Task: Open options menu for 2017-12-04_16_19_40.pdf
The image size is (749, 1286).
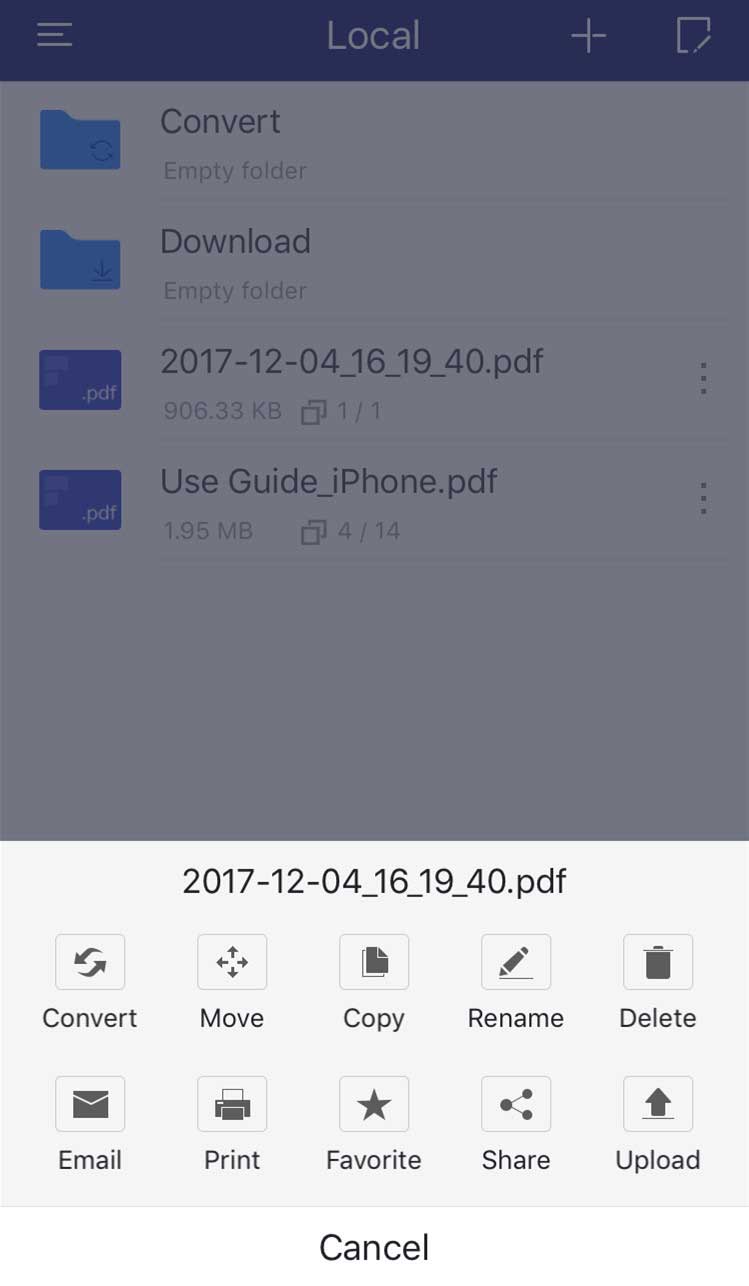Action: (703, 378)
